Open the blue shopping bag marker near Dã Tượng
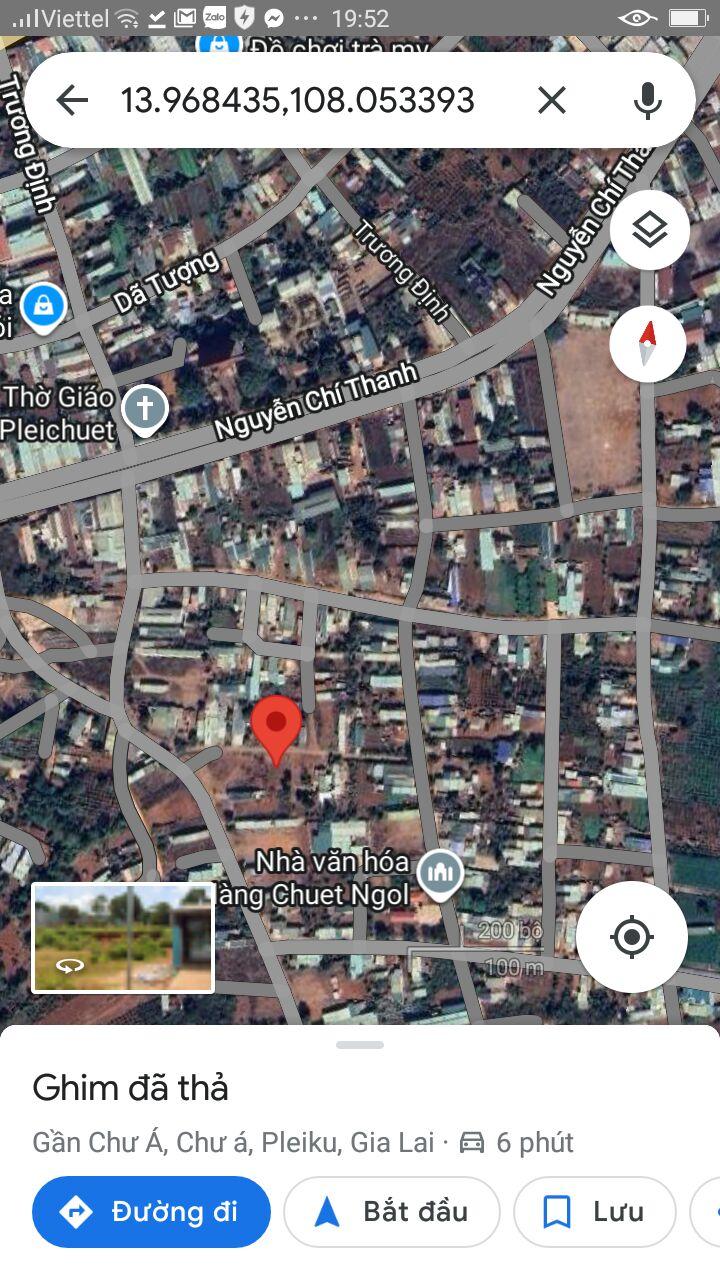720x1280 pixels. click(44, 307)
